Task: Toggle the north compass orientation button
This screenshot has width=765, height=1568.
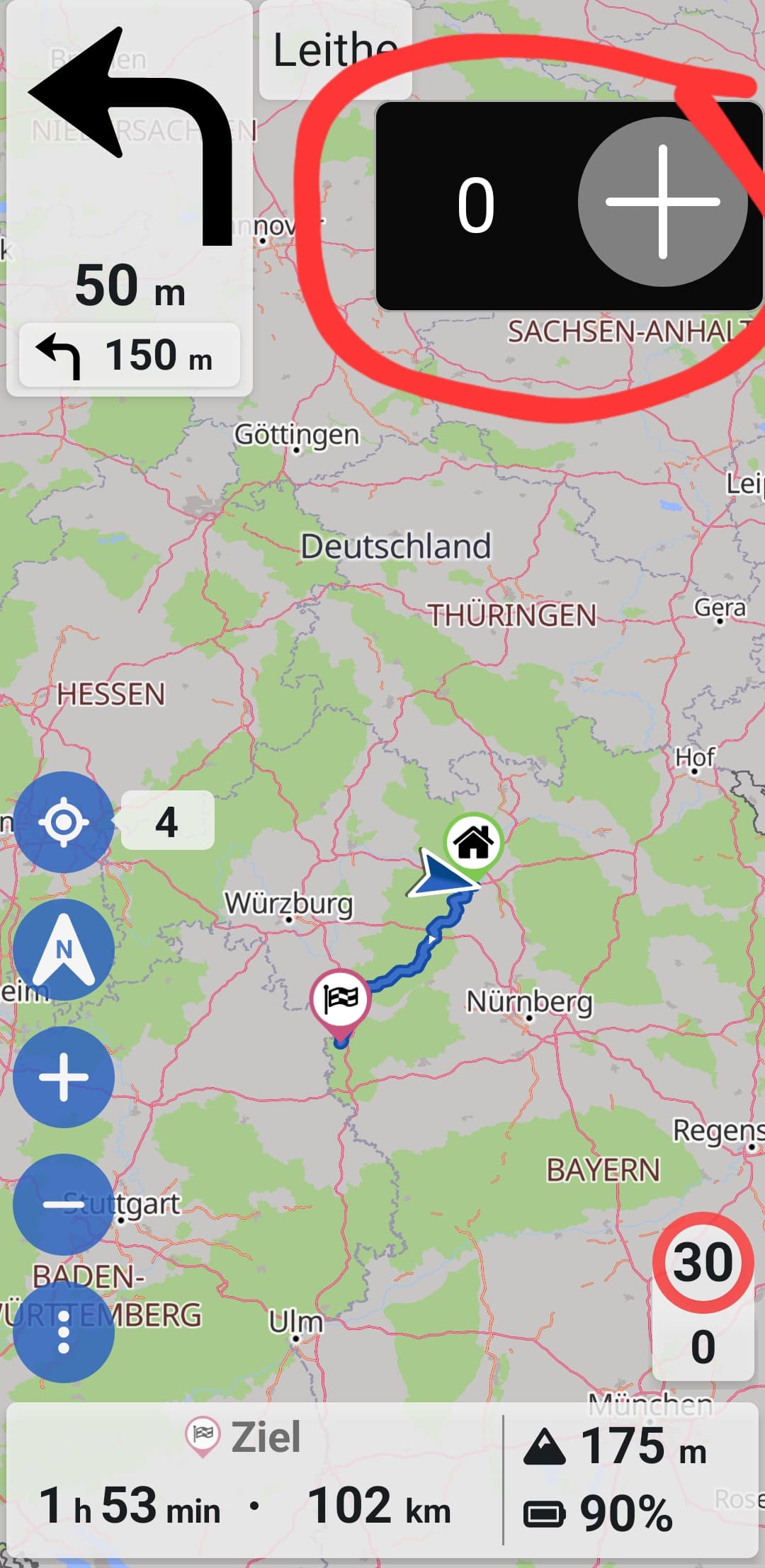Action: point(64,950)
